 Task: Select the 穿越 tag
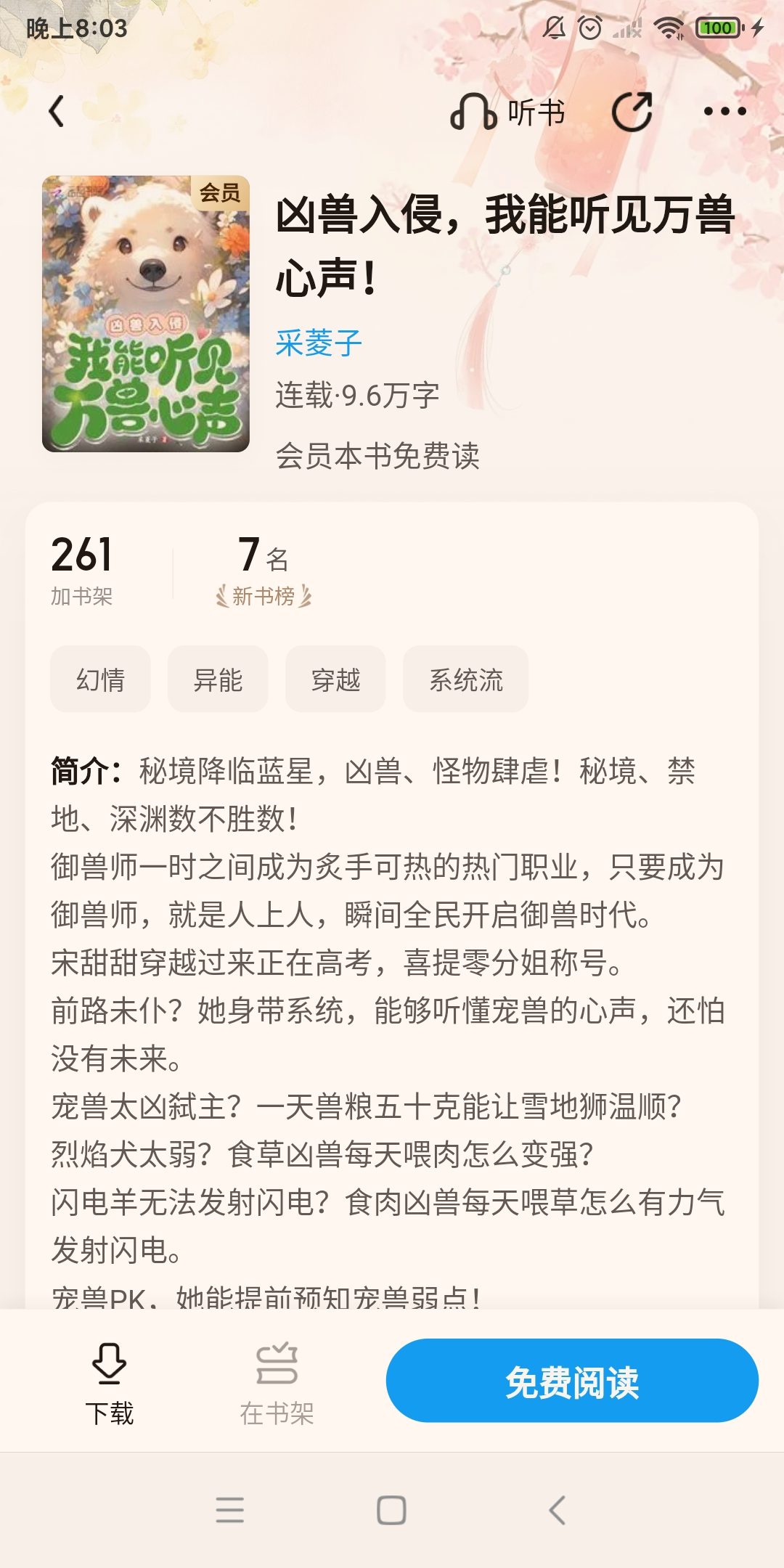335,679
